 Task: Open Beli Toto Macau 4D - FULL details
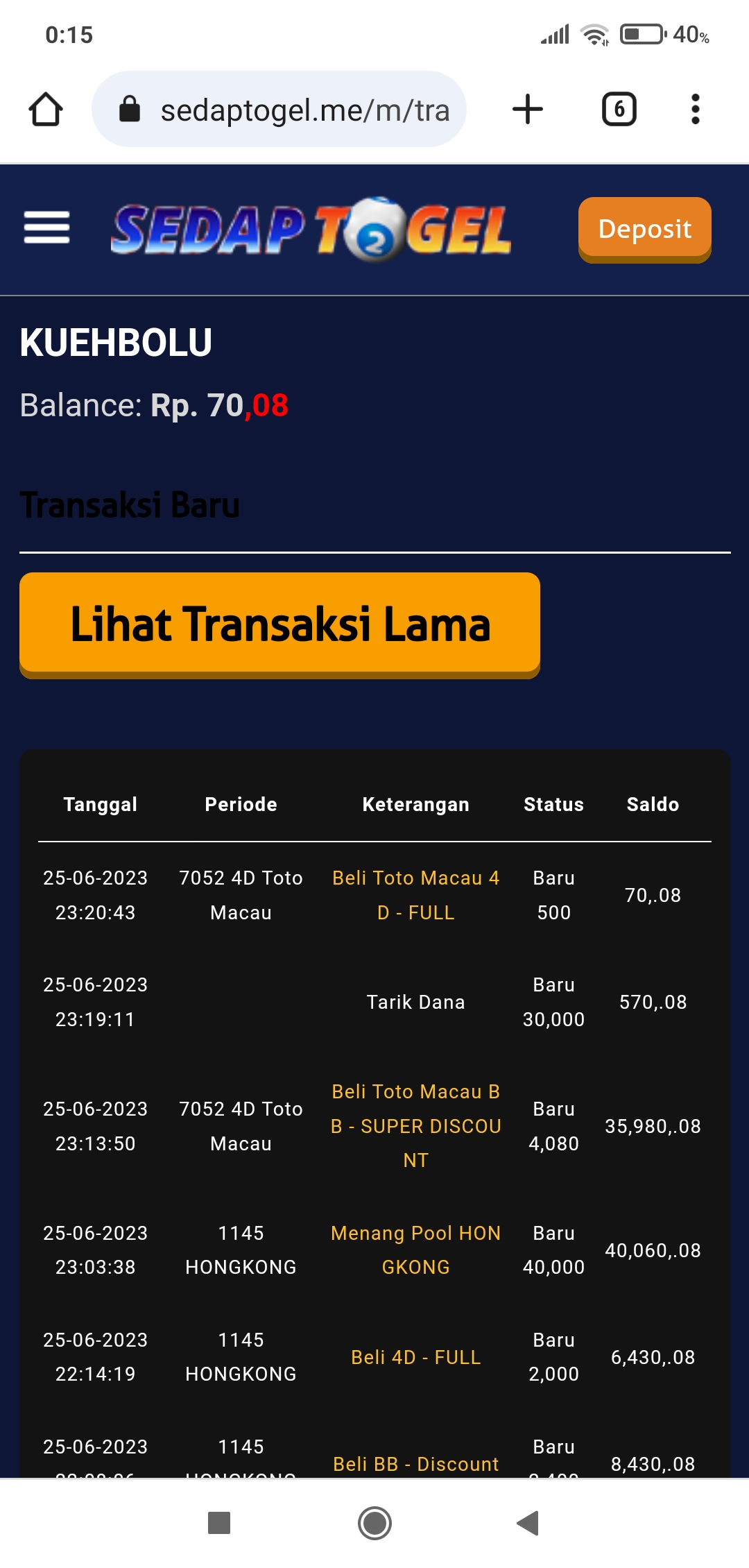(x=415, y=895)
